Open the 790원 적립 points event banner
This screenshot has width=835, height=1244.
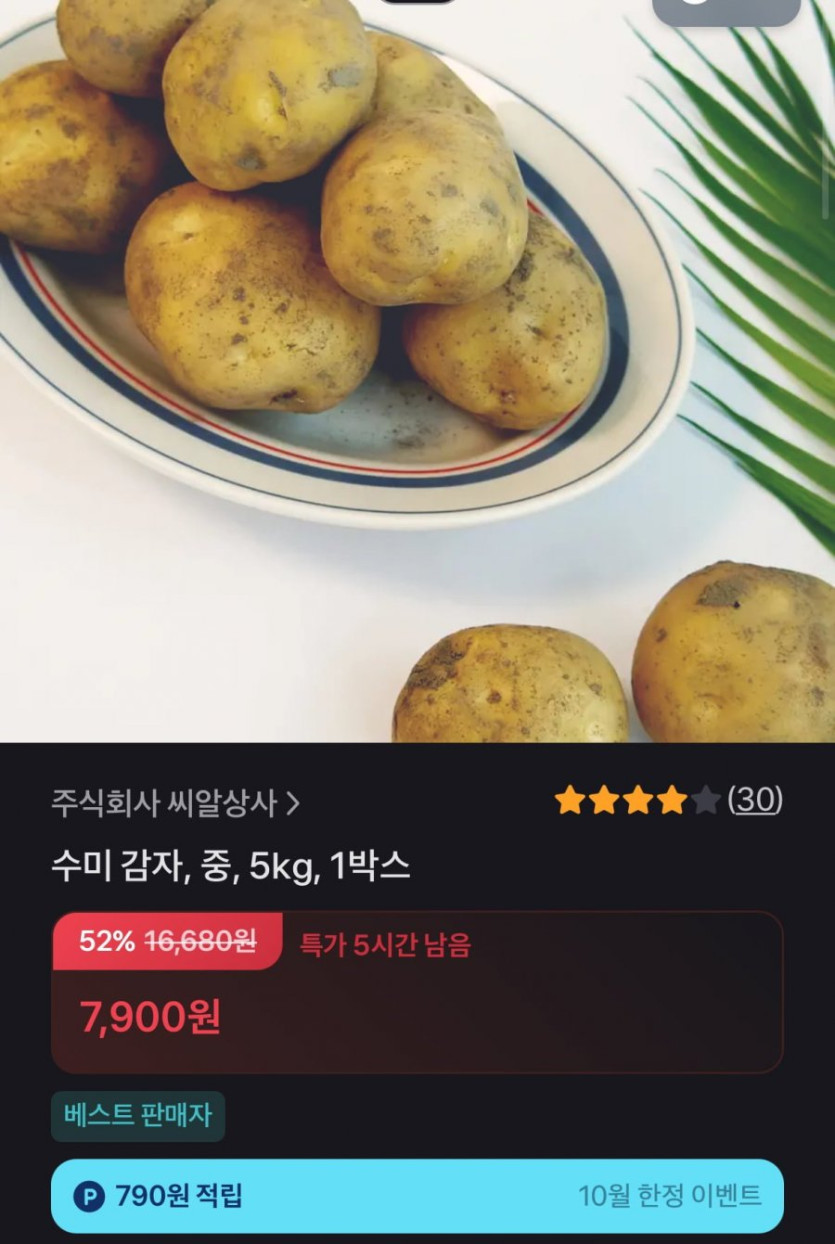pyautogui.click(x=417, y=1196)
